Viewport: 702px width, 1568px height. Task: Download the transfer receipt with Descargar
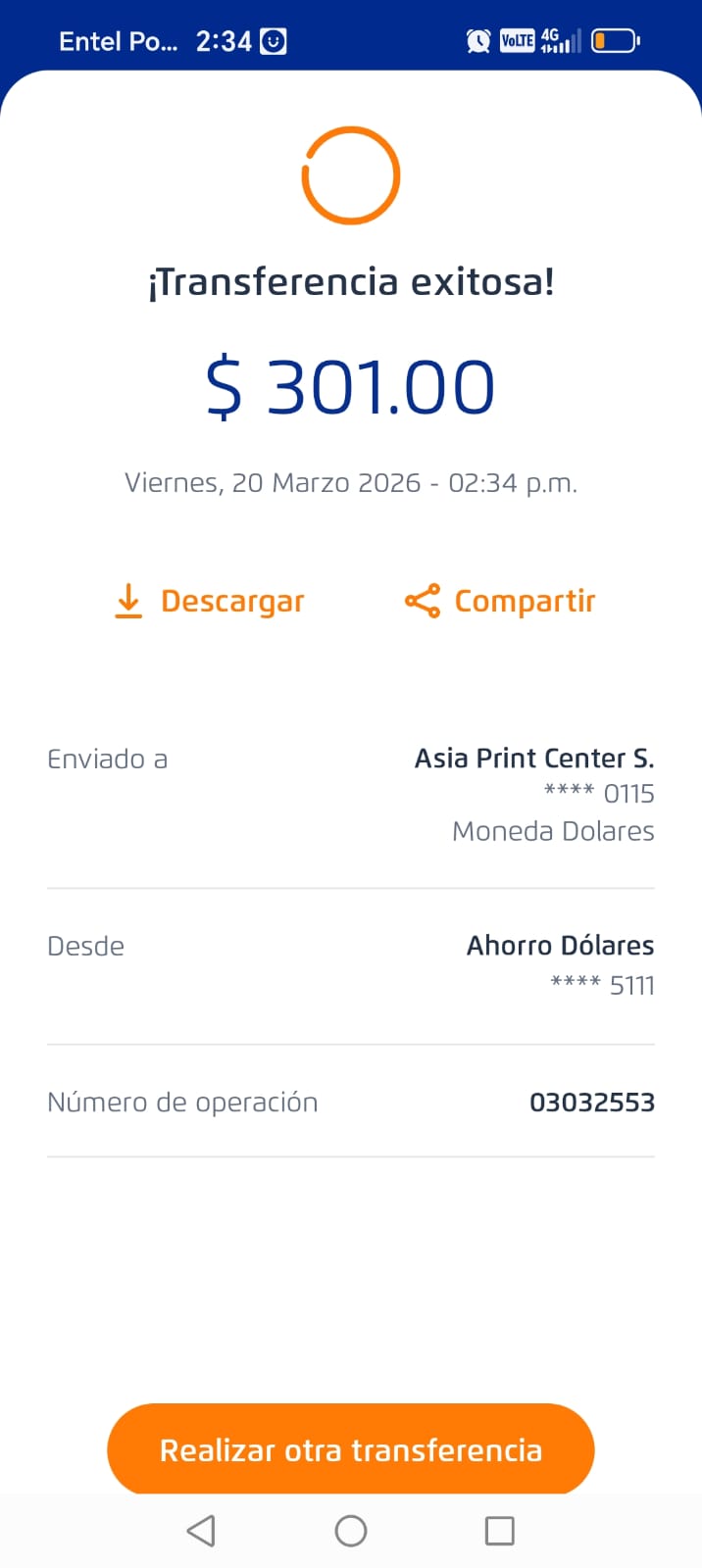coord(210,601)
